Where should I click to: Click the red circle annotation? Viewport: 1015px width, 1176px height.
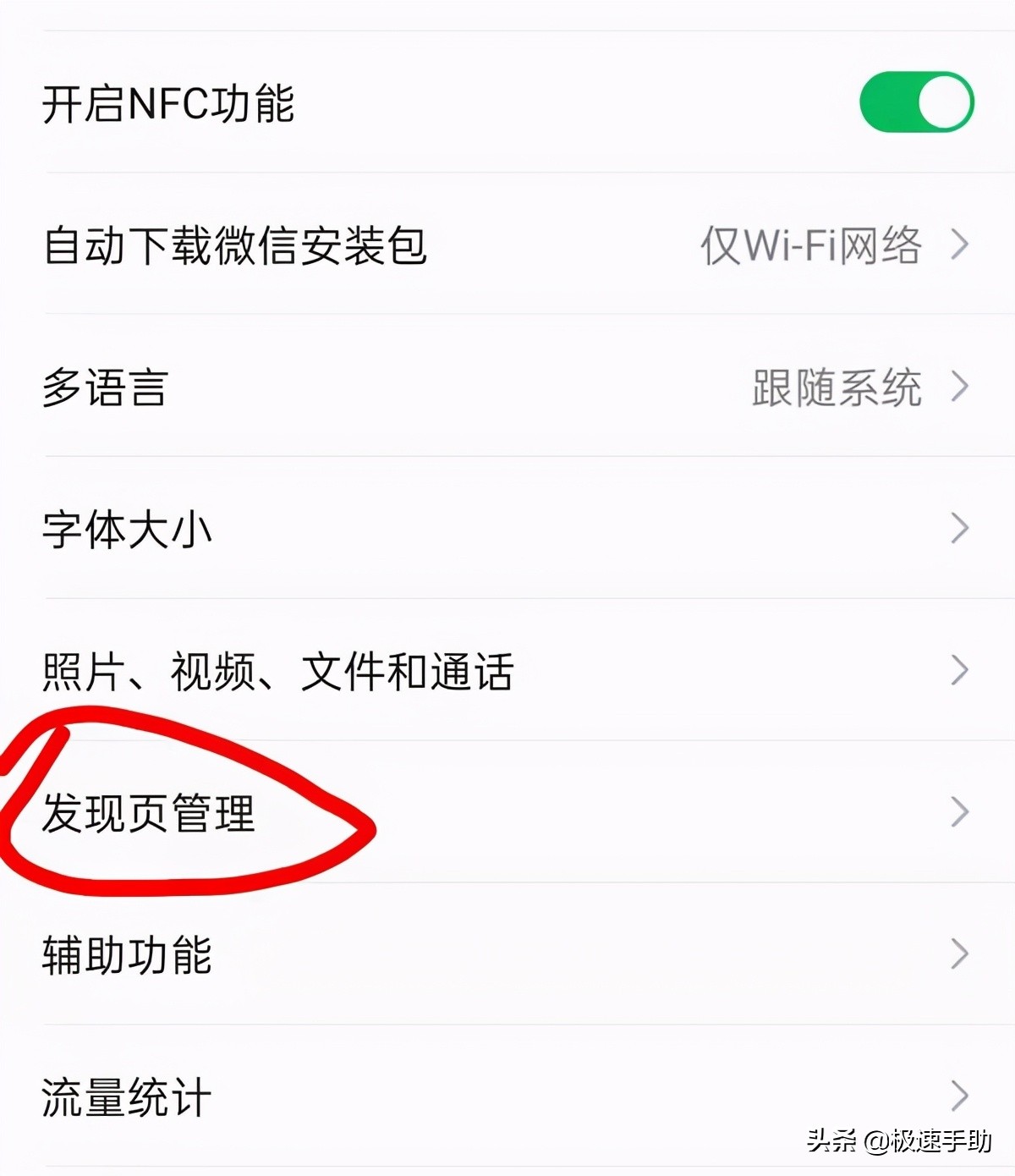[186, 808]
